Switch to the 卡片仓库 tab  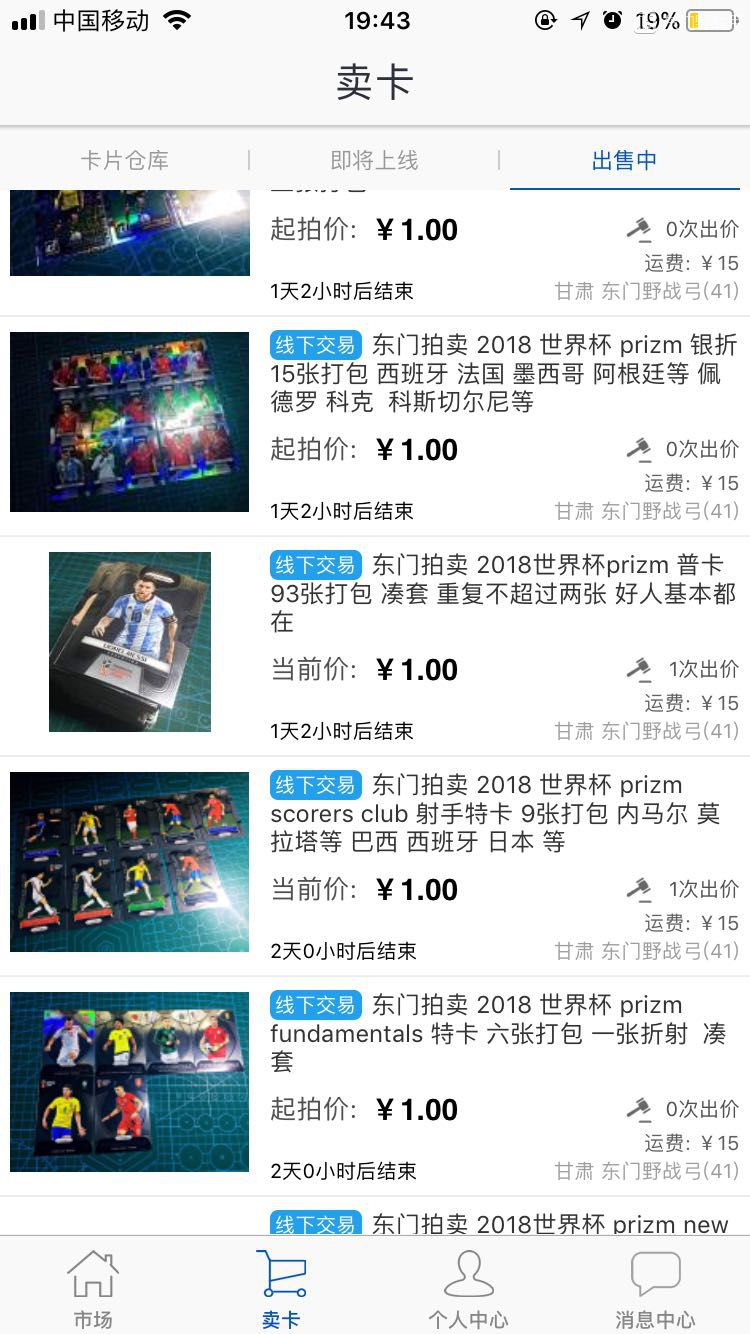[x=125, y=160]
